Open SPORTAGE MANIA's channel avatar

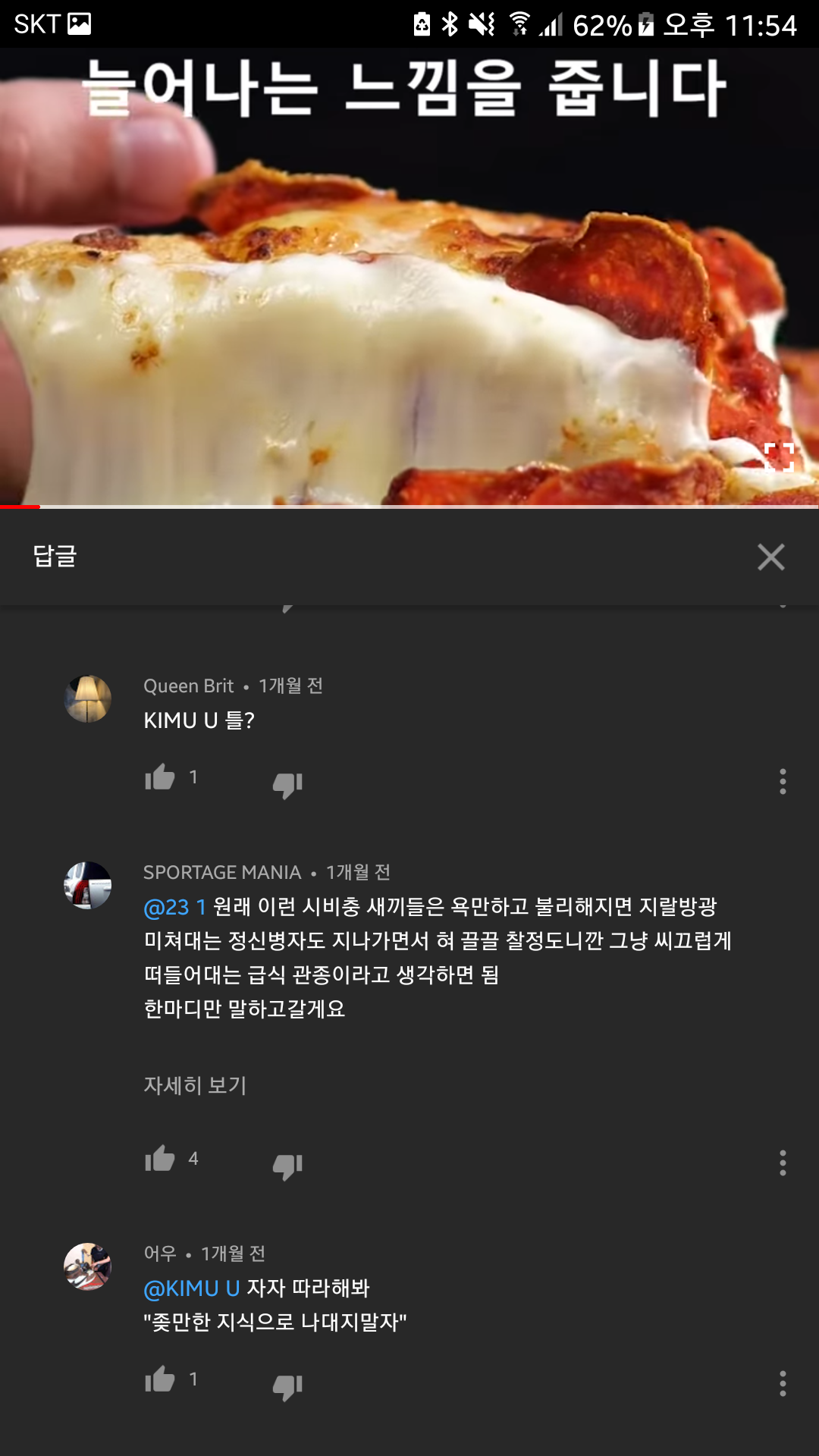88,885
